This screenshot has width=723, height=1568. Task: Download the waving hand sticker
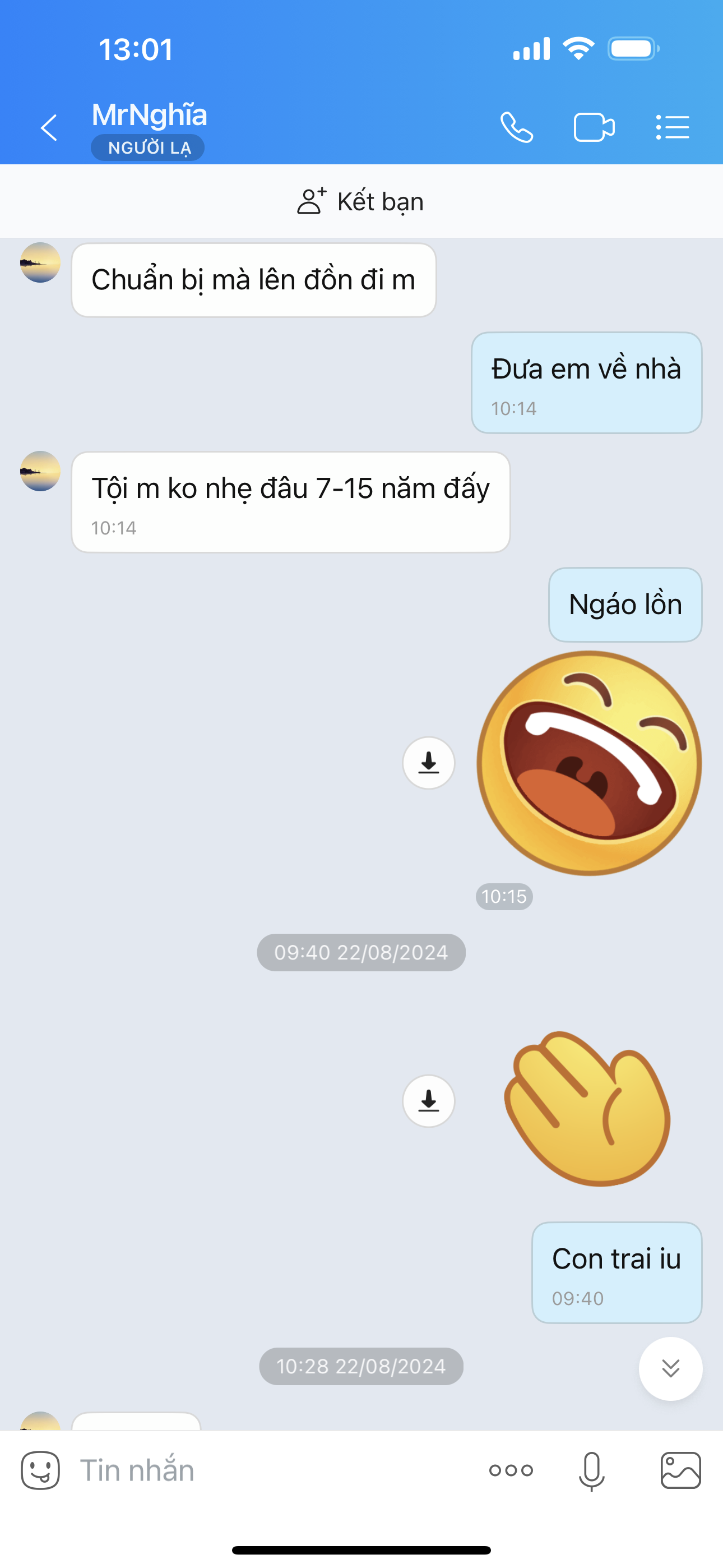click(x=428, y=1100)
